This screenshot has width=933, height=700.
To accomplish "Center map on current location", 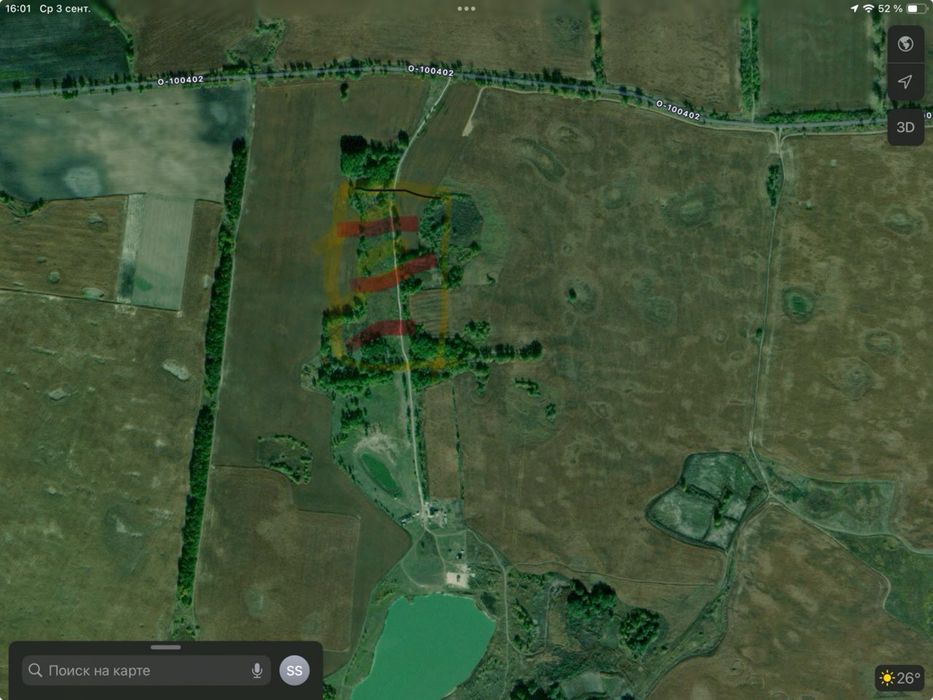I will [x=905, y=82].
